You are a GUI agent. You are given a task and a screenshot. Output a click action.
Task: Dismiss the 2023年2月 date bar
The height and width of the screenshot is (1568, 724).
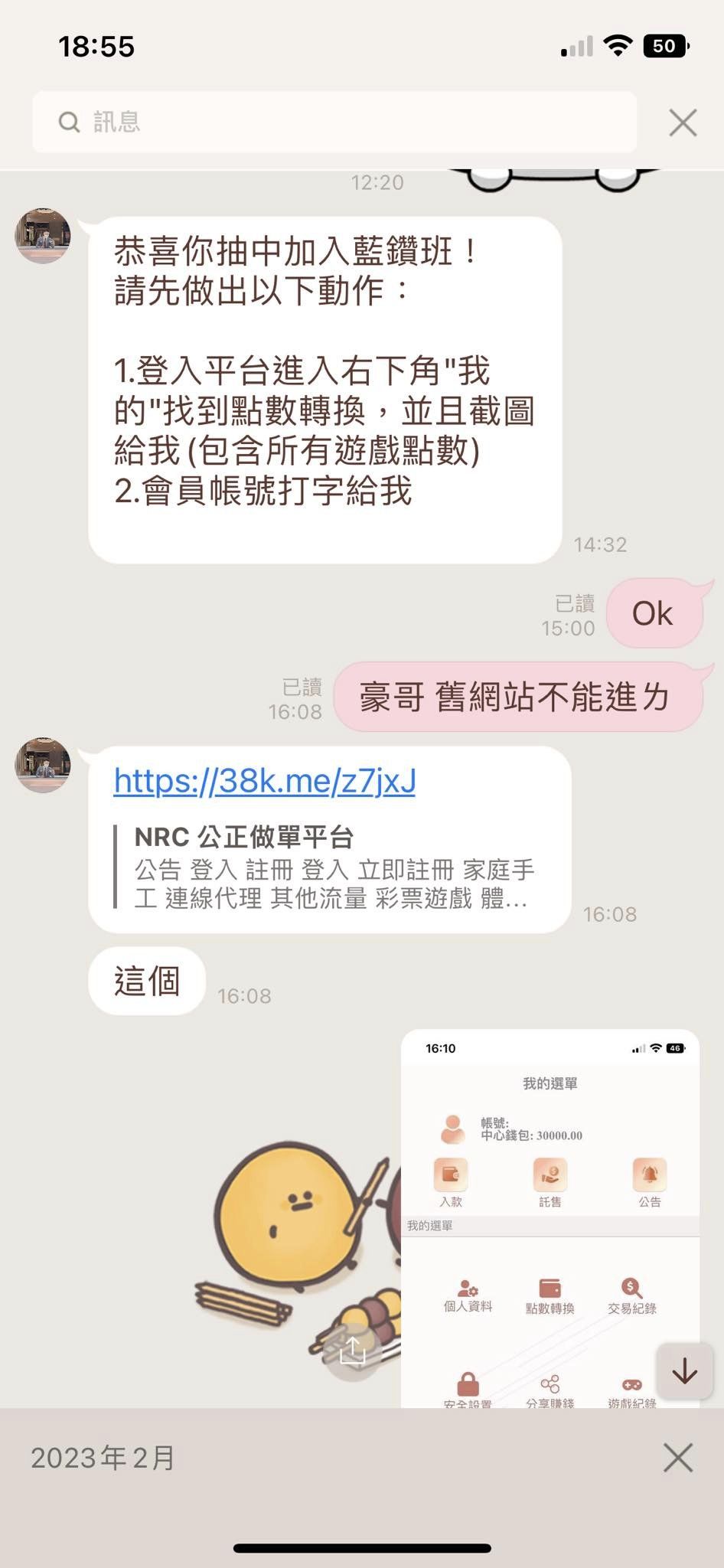[678, 1458]
